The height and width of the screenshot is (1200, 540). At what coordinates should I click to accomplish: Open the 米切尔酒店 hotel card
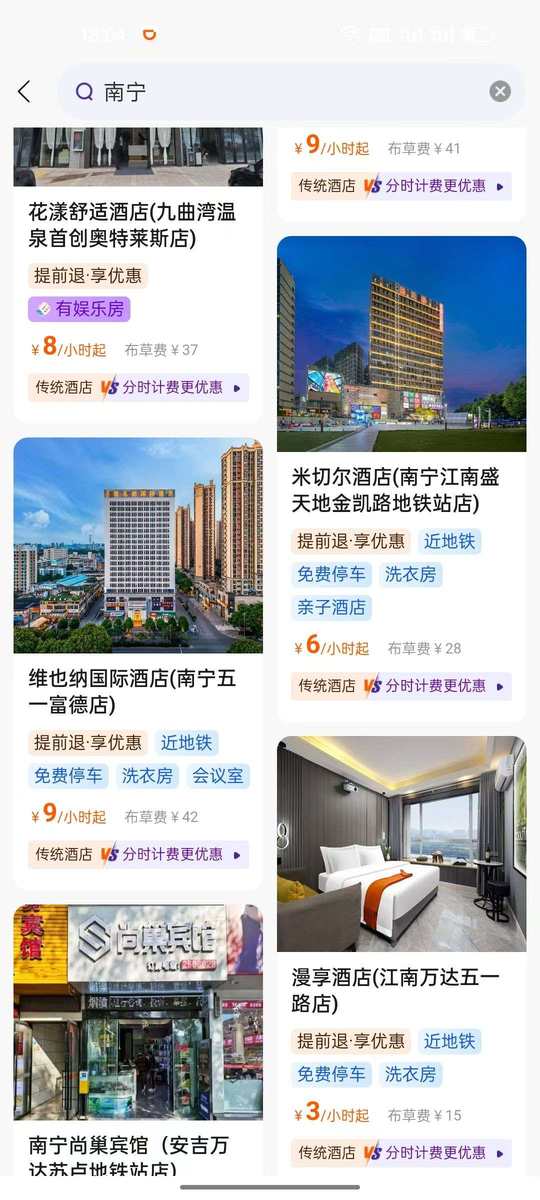401,479
